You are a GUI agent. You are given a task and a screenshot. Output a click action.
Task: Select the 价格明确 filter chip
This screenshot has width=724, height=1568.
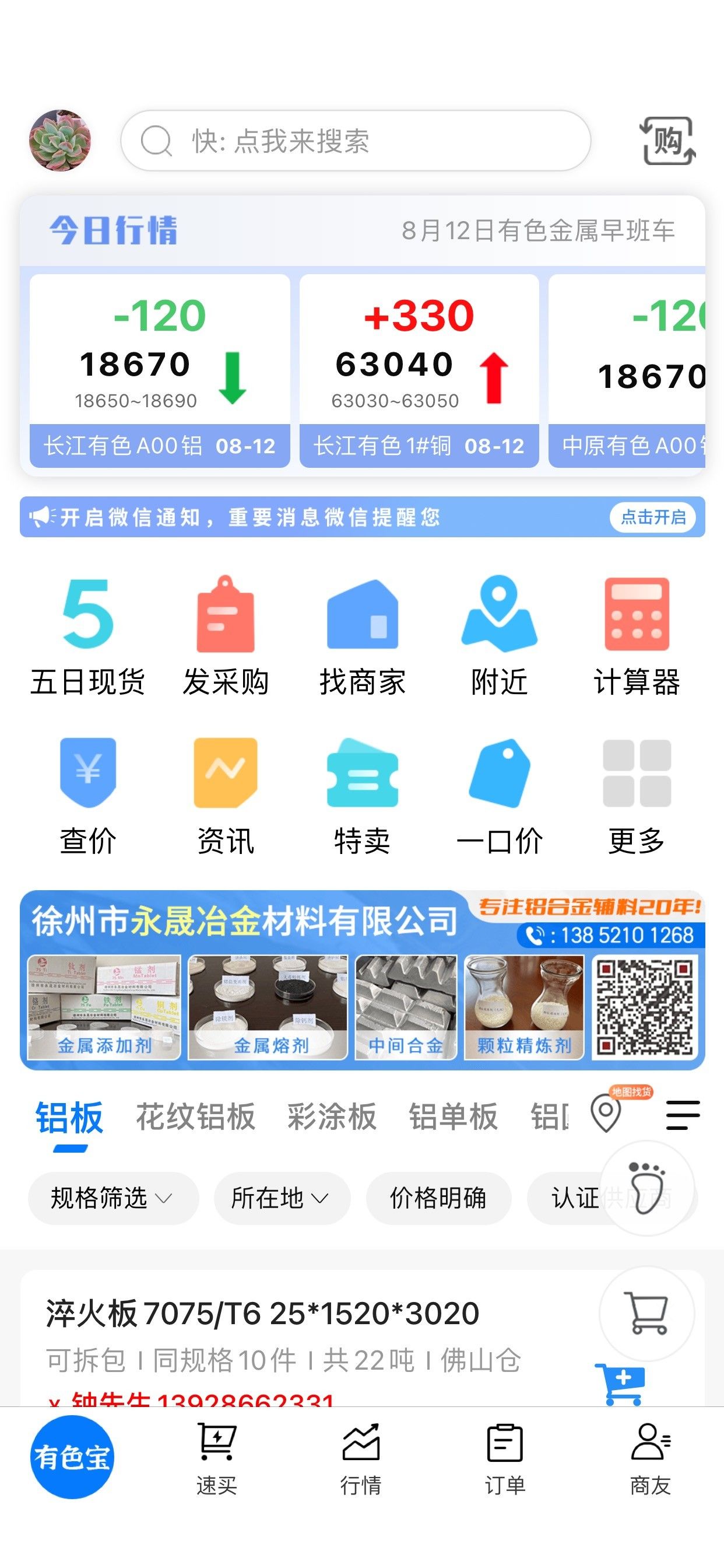tap(438, 1198)
